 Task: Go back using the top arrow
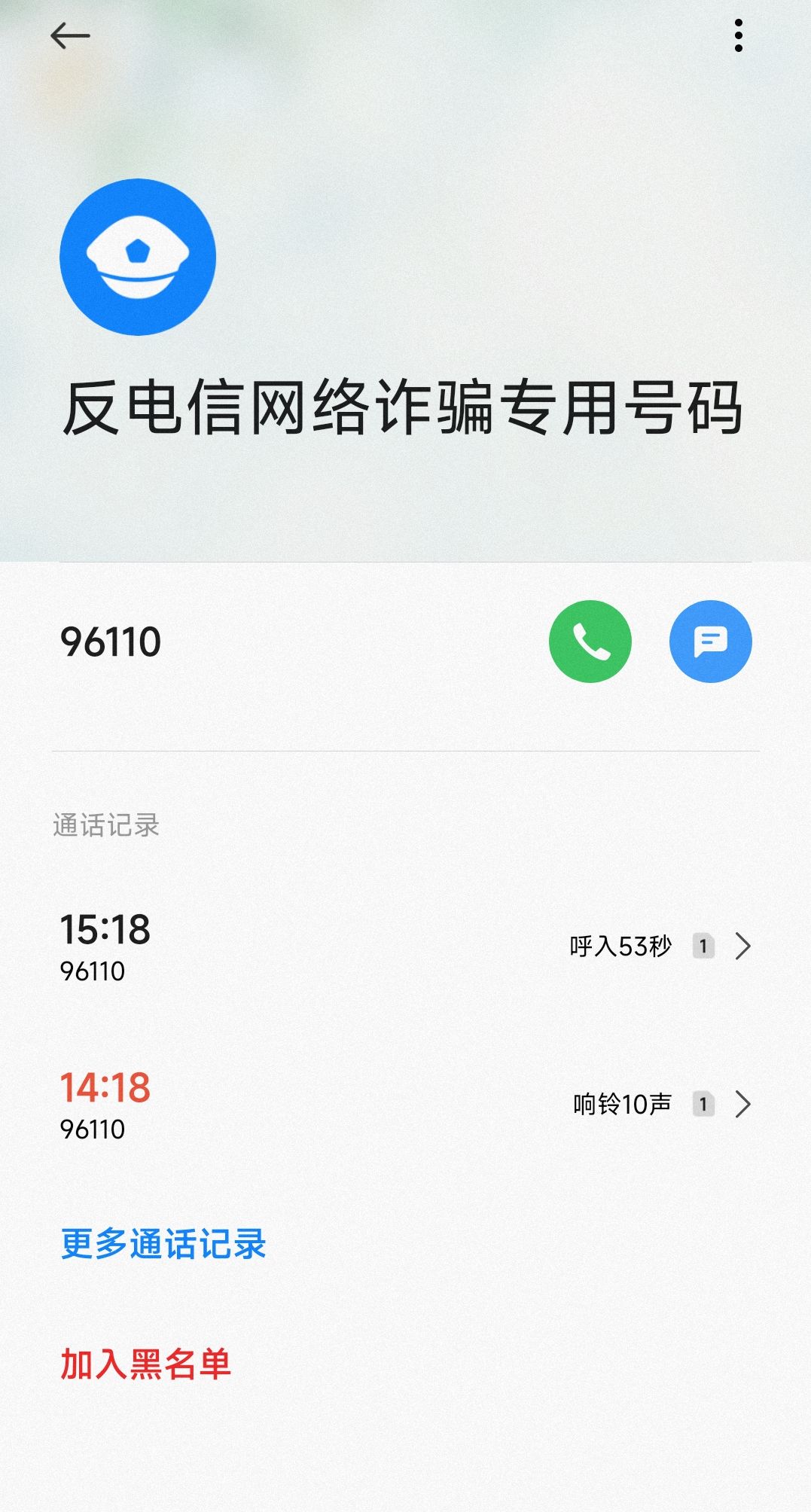(x=70, y=35)
